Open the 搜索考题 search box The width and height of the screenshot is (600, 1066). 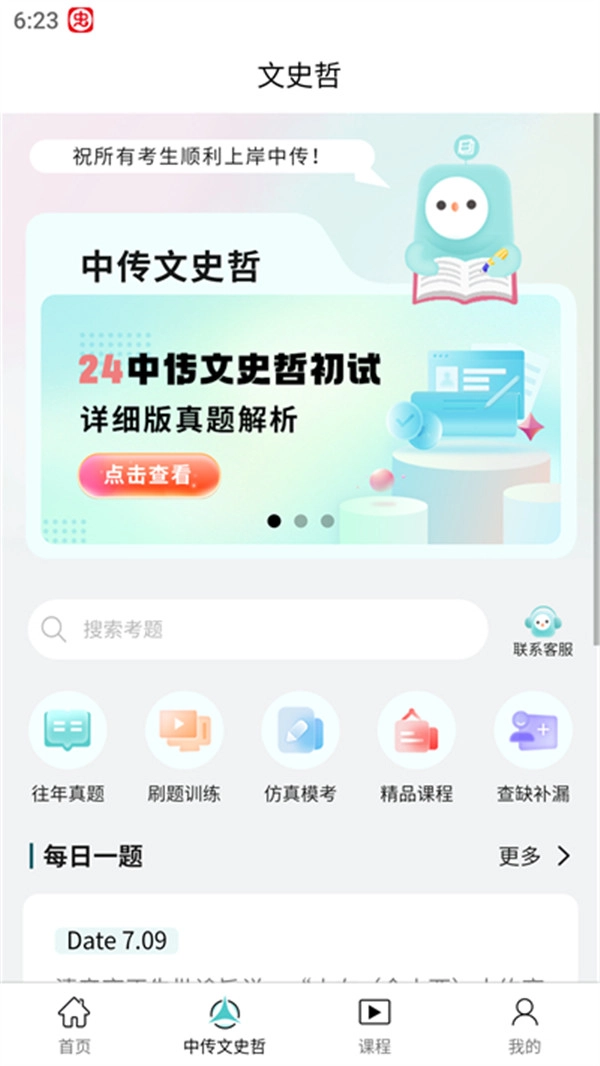point(258,629)
